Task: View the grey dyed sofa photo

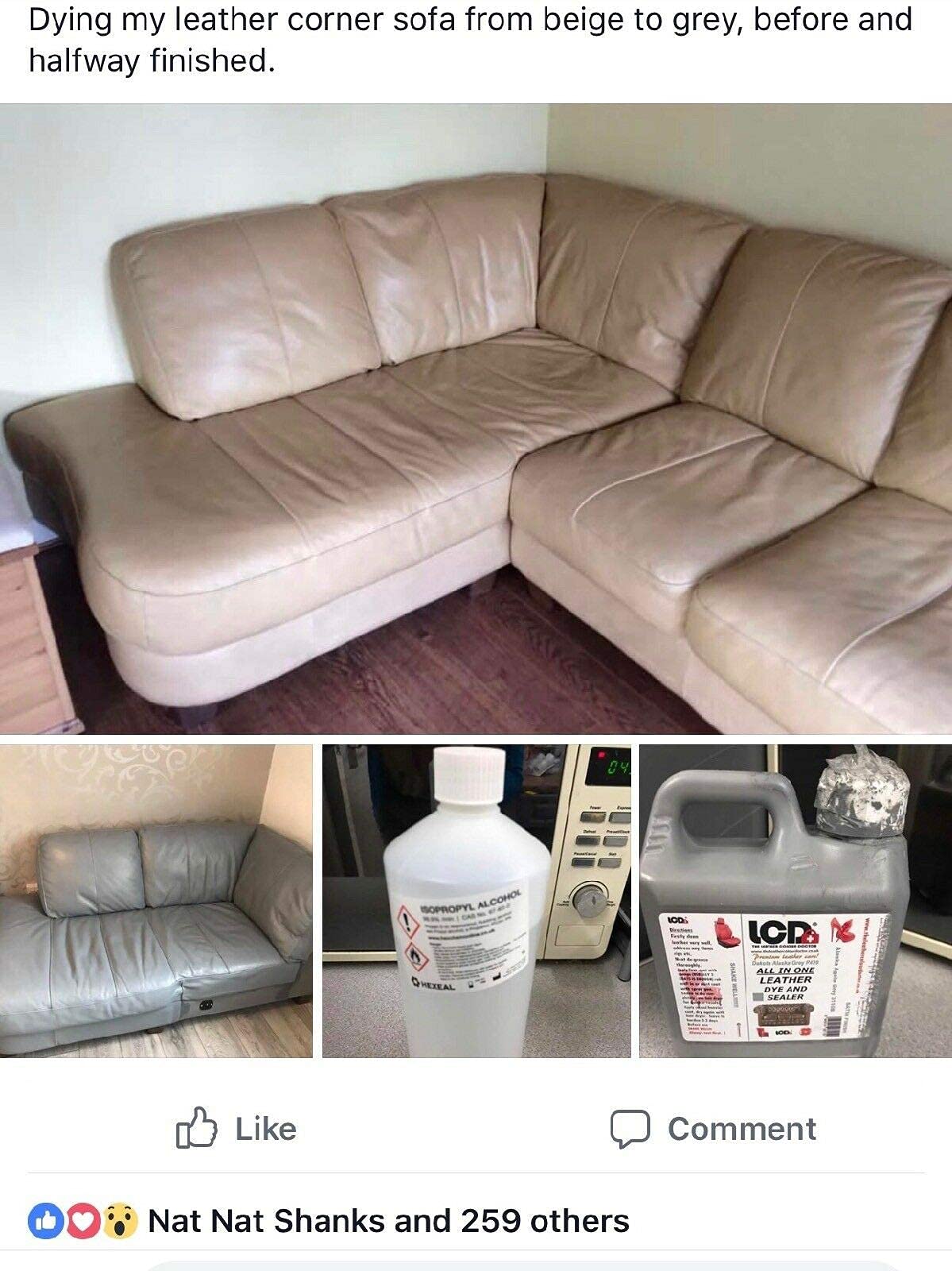Action: coord(156,901)
